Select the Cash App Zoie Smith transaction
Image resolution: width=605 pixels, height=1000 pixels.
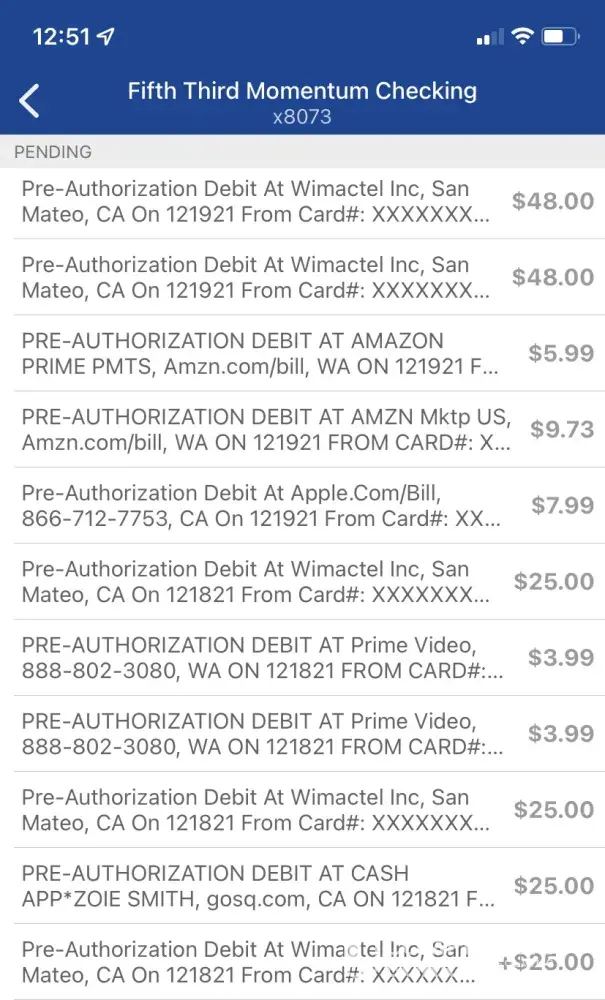pos(302,886)
